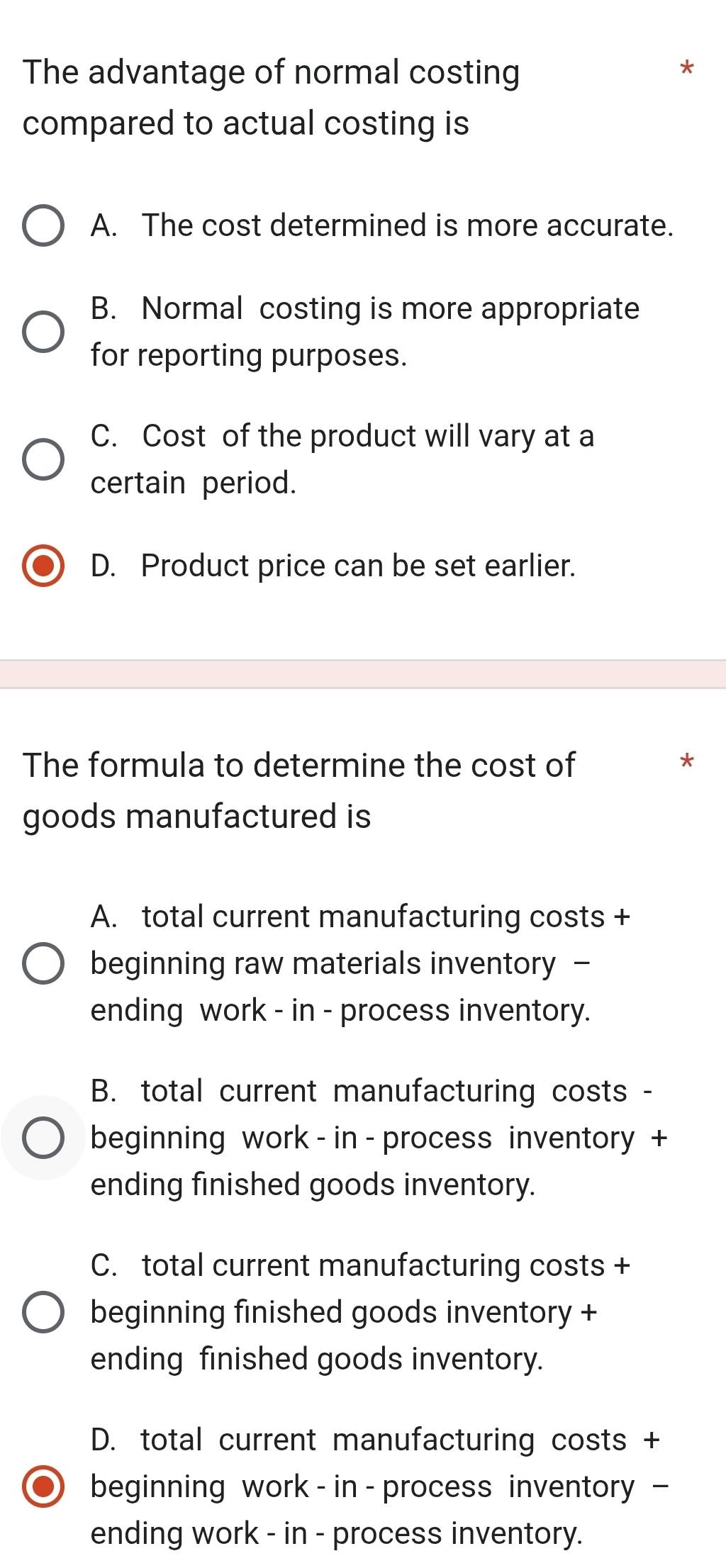Choose A: beginning raw materials inventory formula
Screen dimensions: 726x1568
[x=43, y=963]
